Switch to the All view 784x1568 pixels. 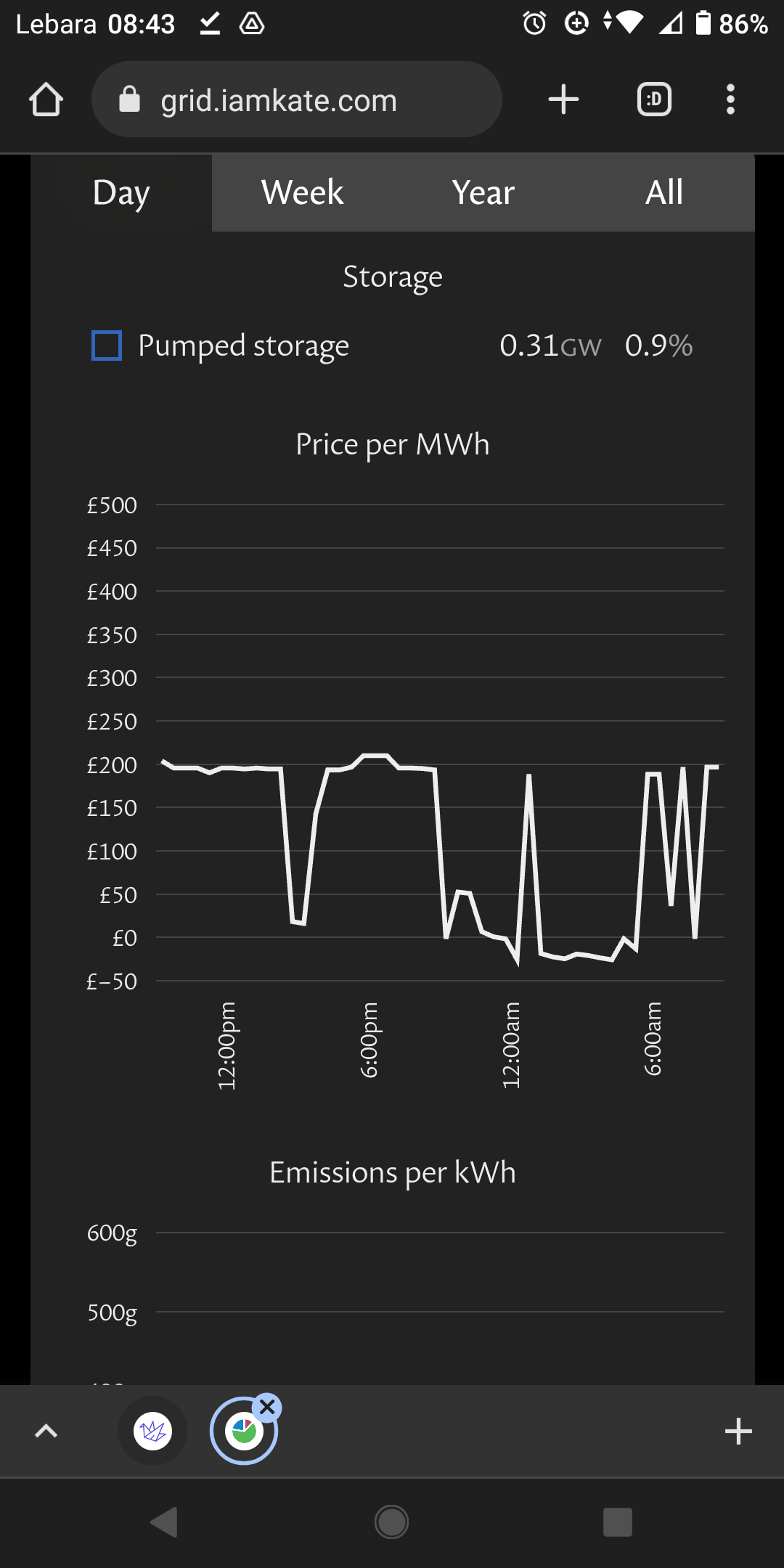click(x=664, y=193)
